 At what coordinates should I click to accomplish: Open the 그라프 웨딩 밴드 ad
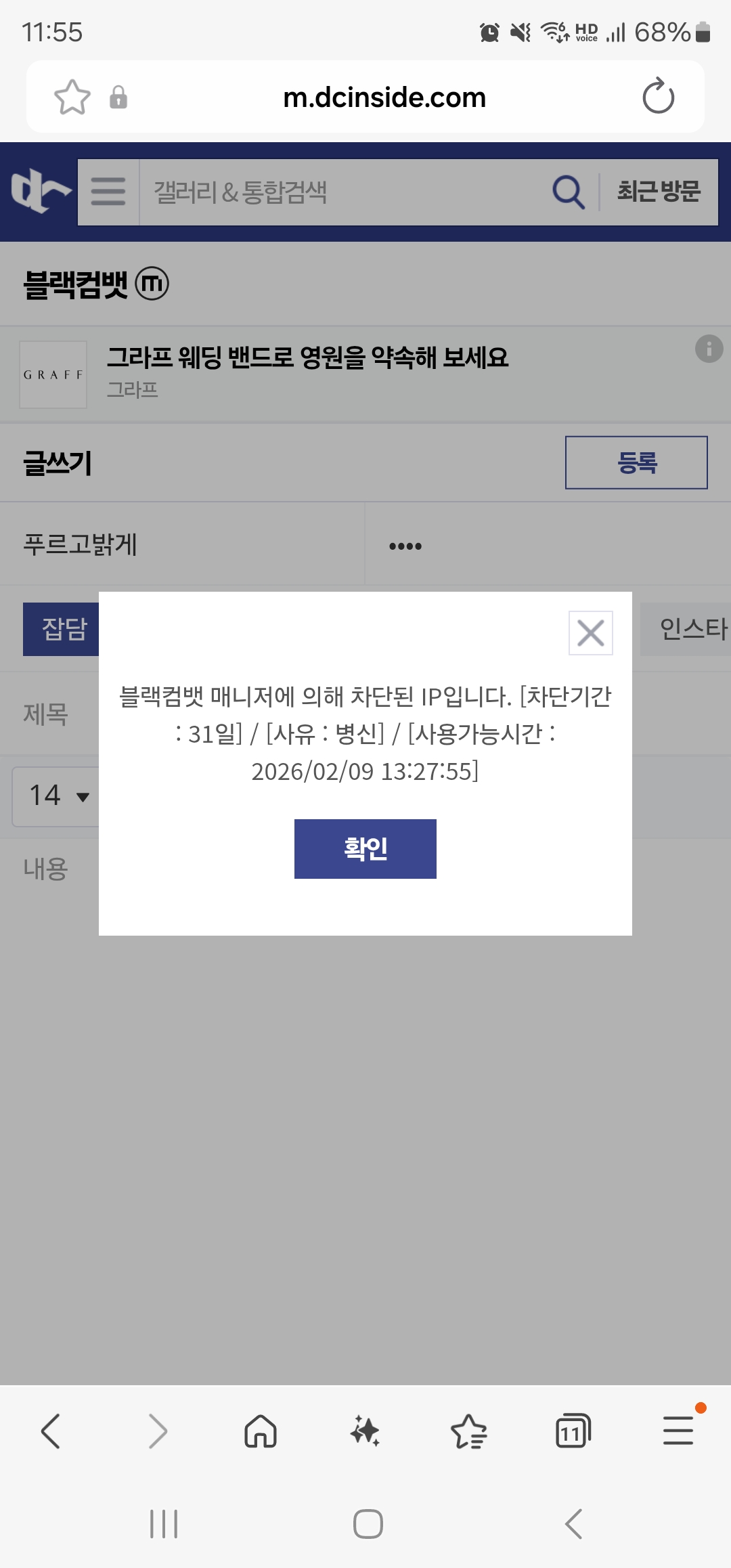click(x=307, y=357)
